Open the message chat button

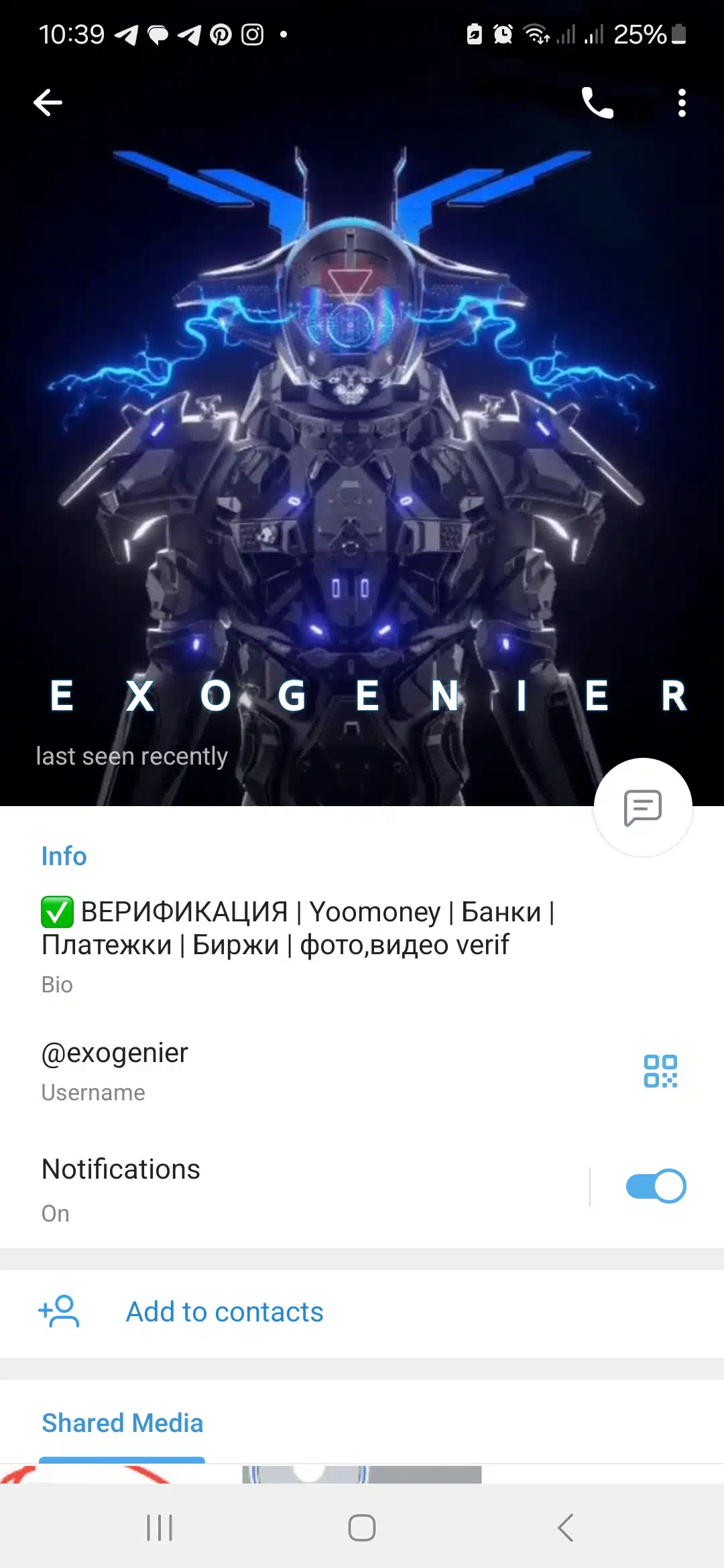pos(643,807)
